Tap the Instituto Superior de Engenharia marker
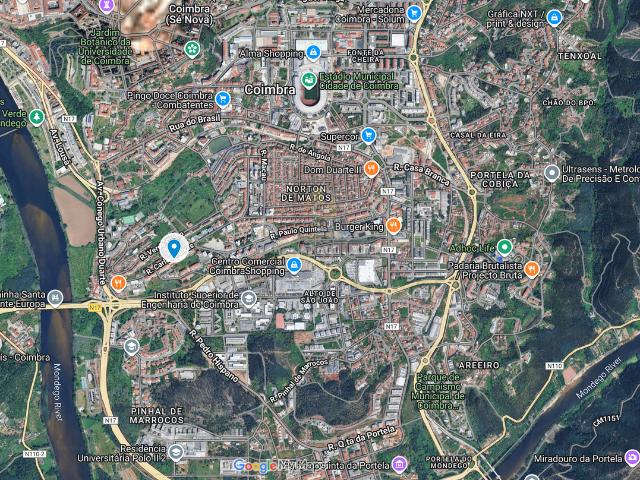 point(249,297)
